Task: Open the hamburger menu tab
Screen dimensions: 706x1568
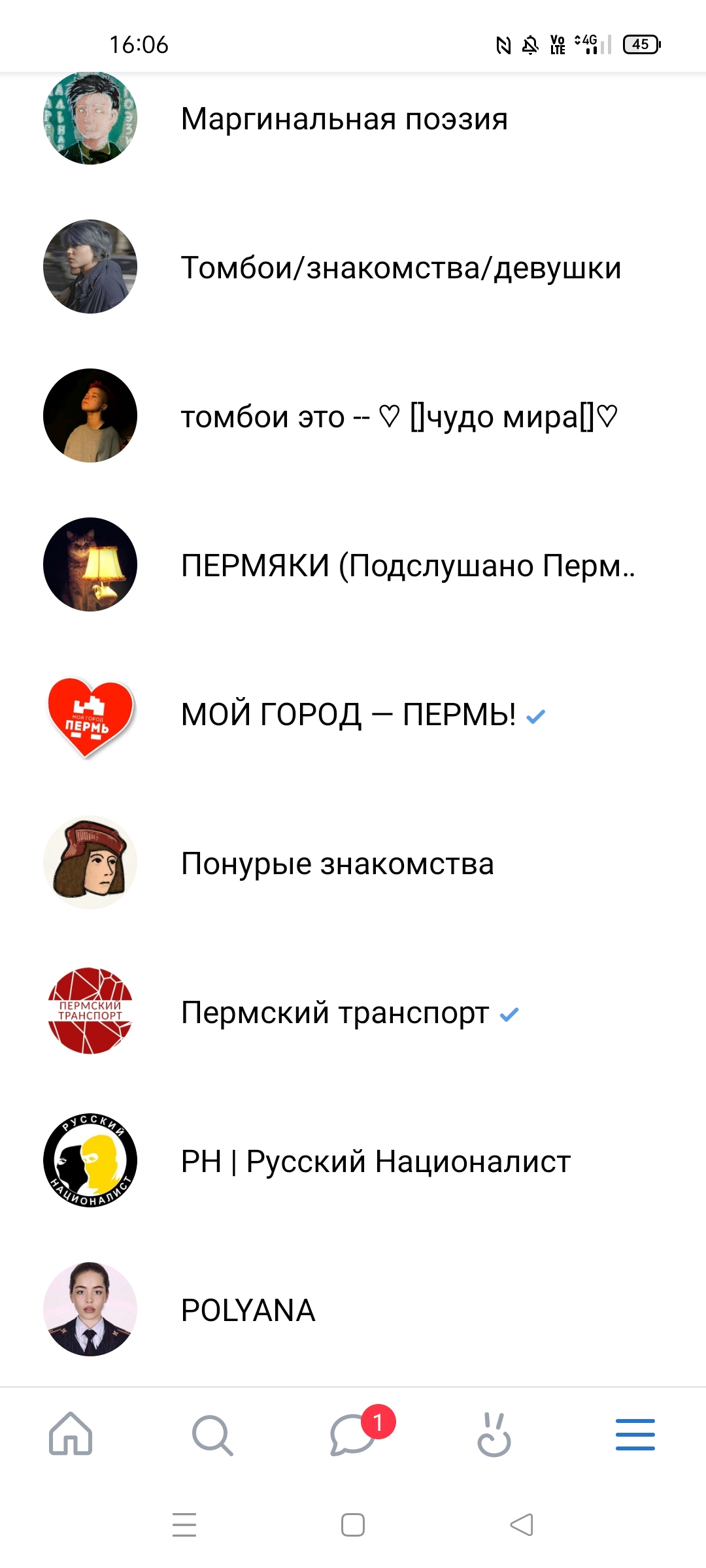Action: (x=635, y=1434)
